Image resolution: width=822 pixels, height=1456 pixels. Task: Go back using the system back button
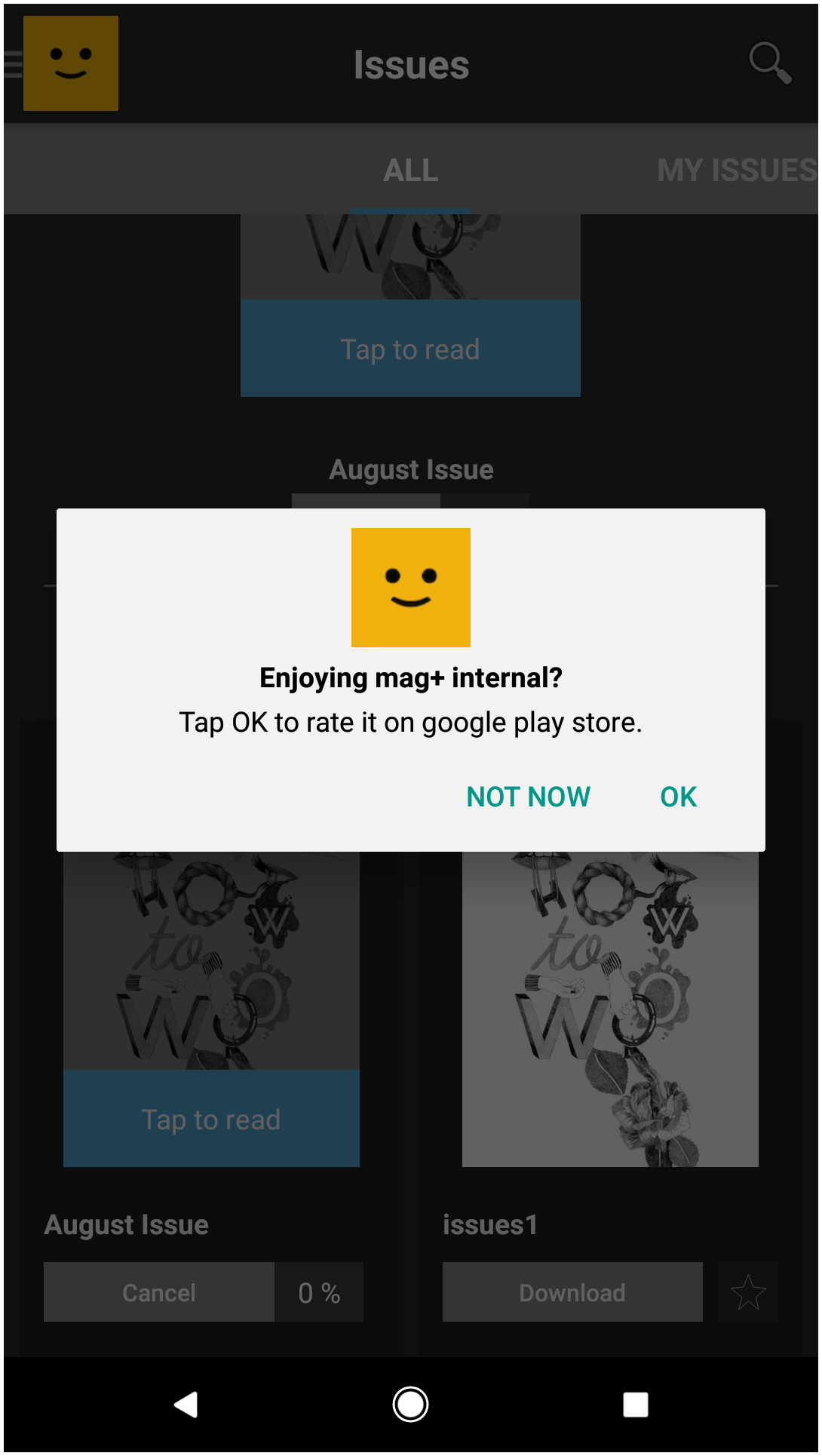coord(186,1405)
